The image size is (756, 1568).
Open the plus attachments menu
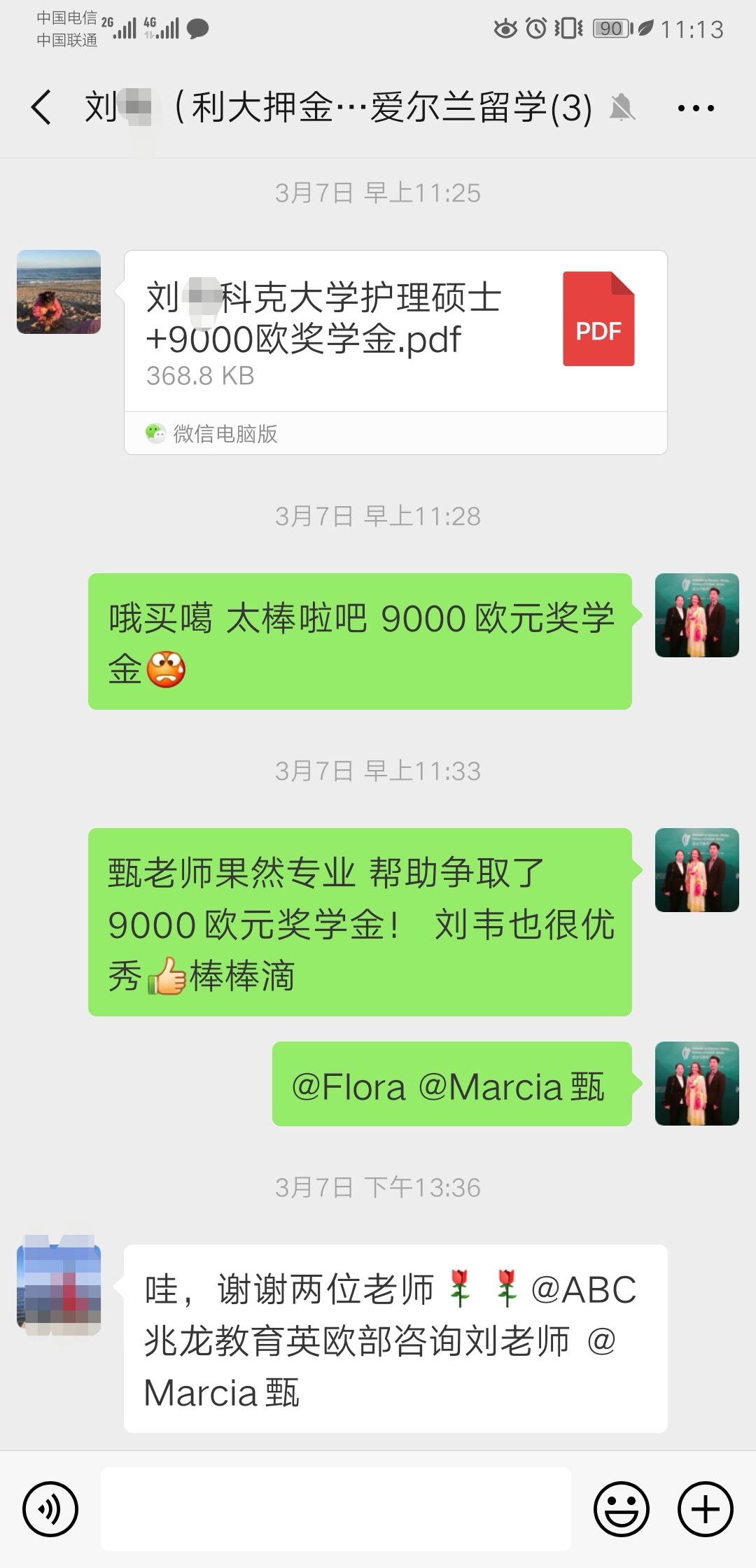pyautogui.click(x=706, y=1509)
